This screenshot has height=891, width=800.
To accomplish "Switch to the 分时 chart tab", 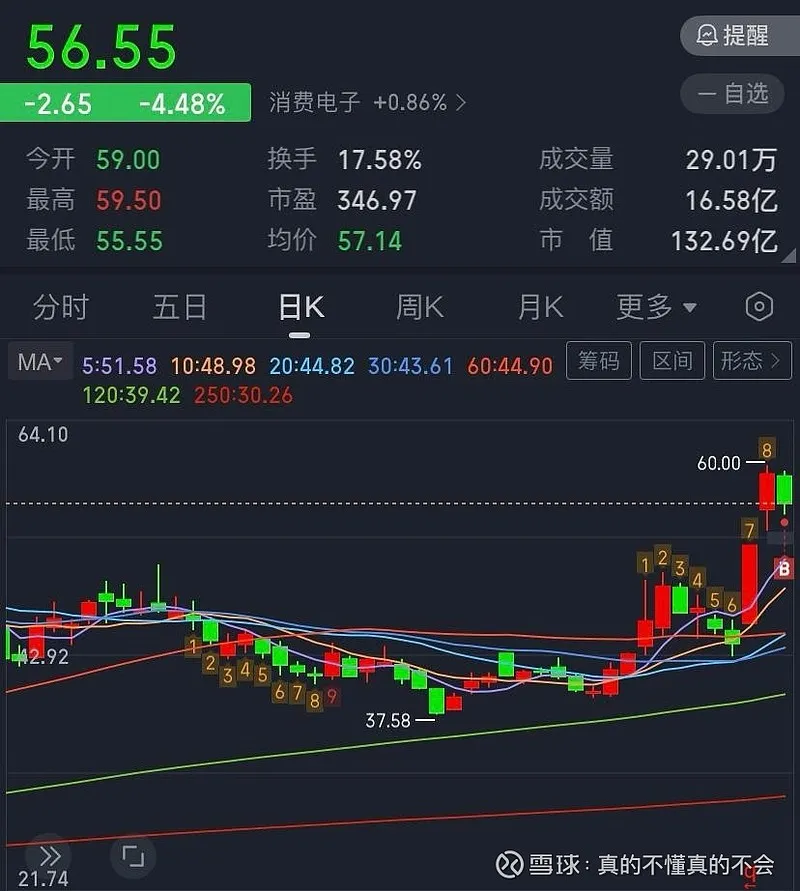I will [x=61, y=307].
